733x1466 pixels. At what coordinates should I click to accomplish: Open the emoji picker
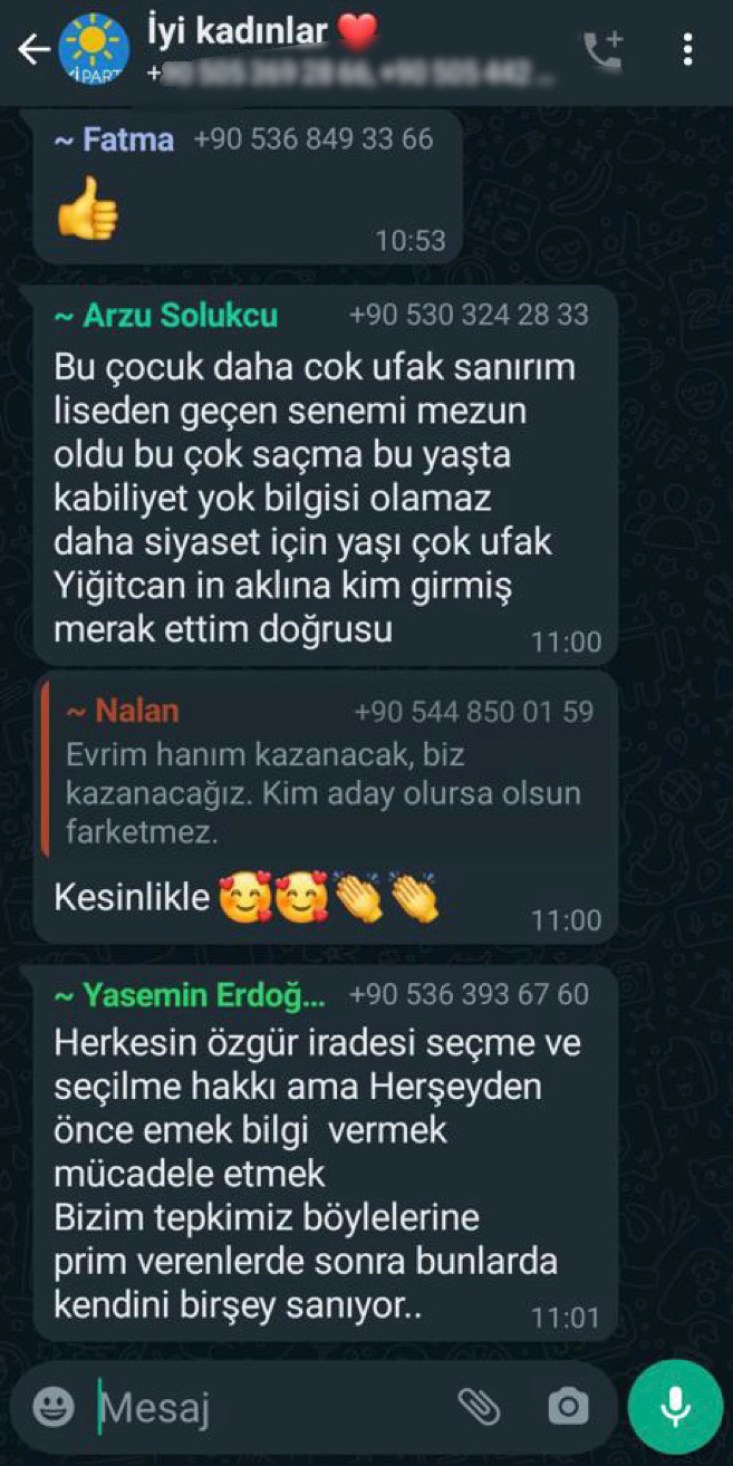tap(54, 1408)
